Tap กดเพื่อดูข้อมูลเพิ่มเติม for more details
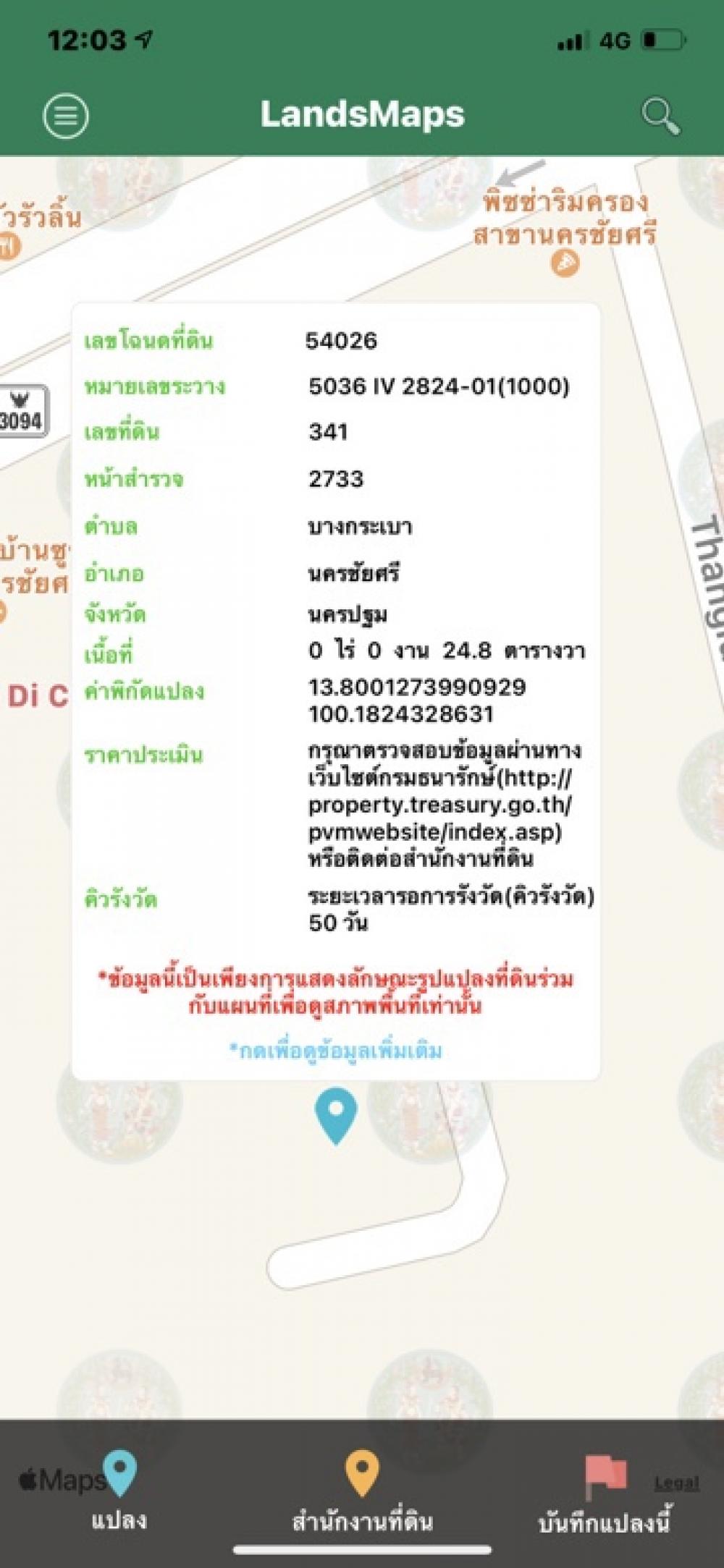Screen dimensions: 724x1568 point(335,1050)
